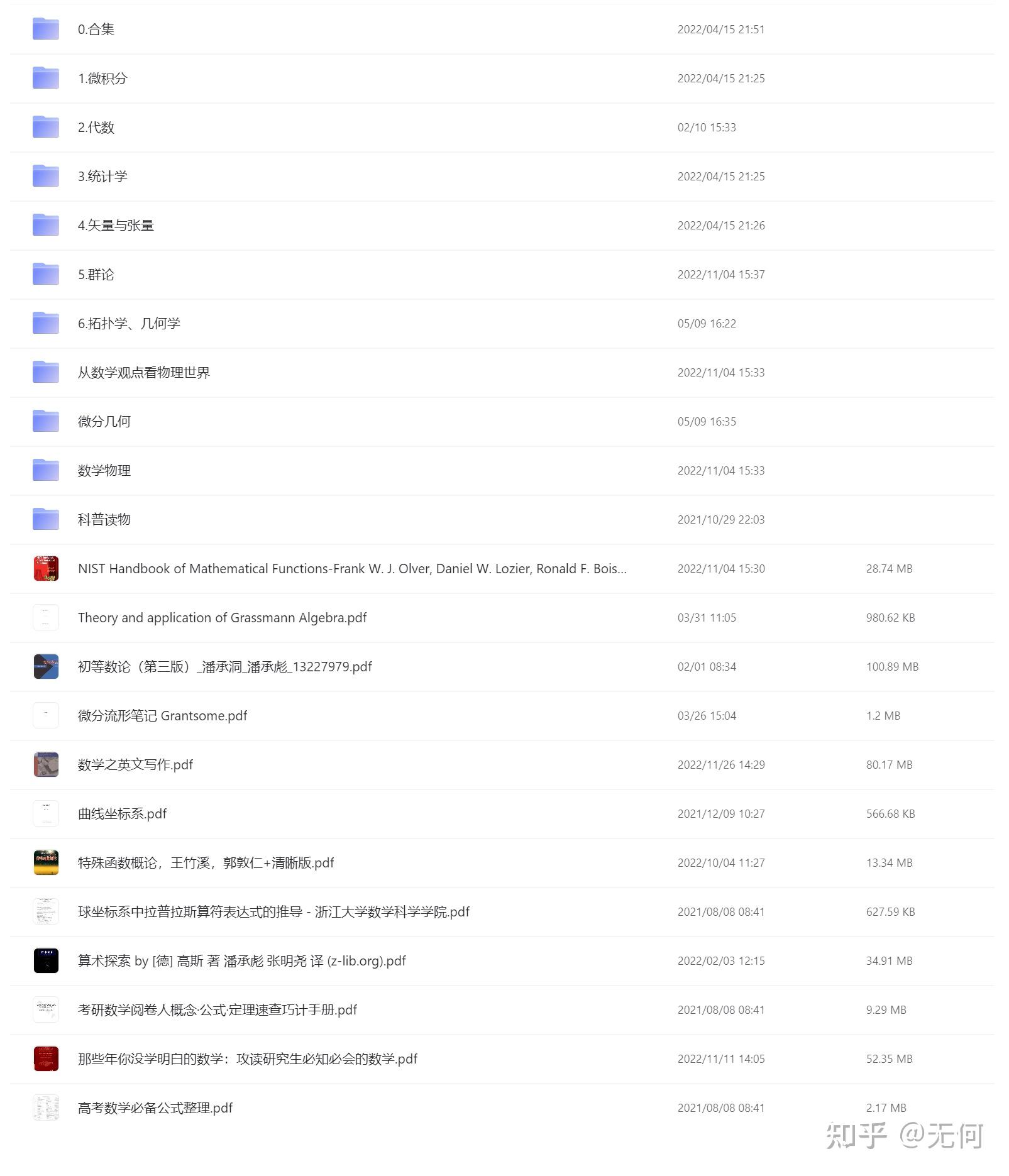Open Theory and application of Grassmann Algebra.pdf
Image resolution: width=1009 pixels, height=1176 pixels.
click(222, 617)
